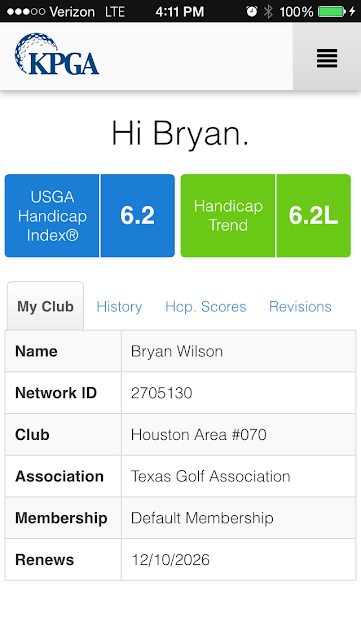Open the Handicap Trend tile
Screen dimensions: 361x640
click(266, 216)
